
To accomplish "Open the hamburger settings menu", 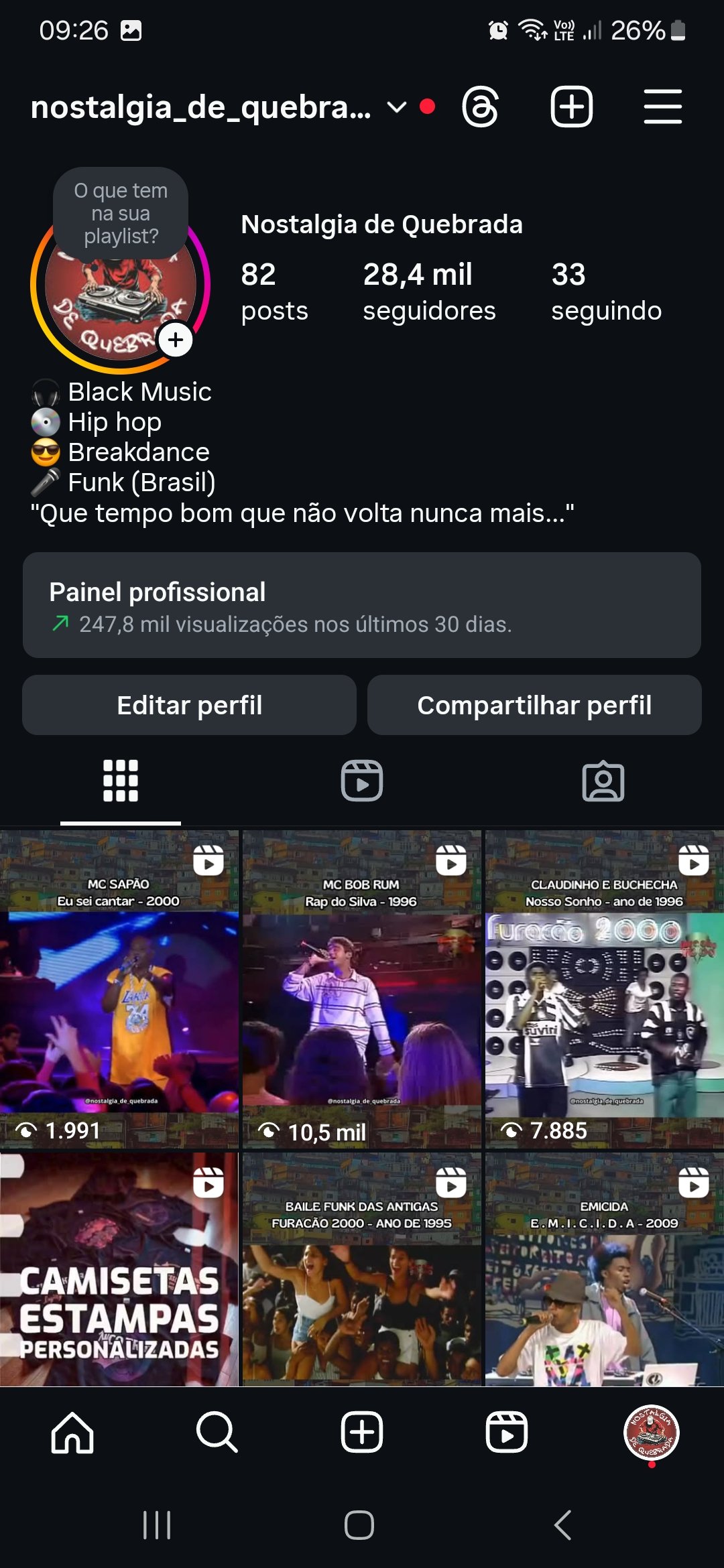I will (662, 107).
